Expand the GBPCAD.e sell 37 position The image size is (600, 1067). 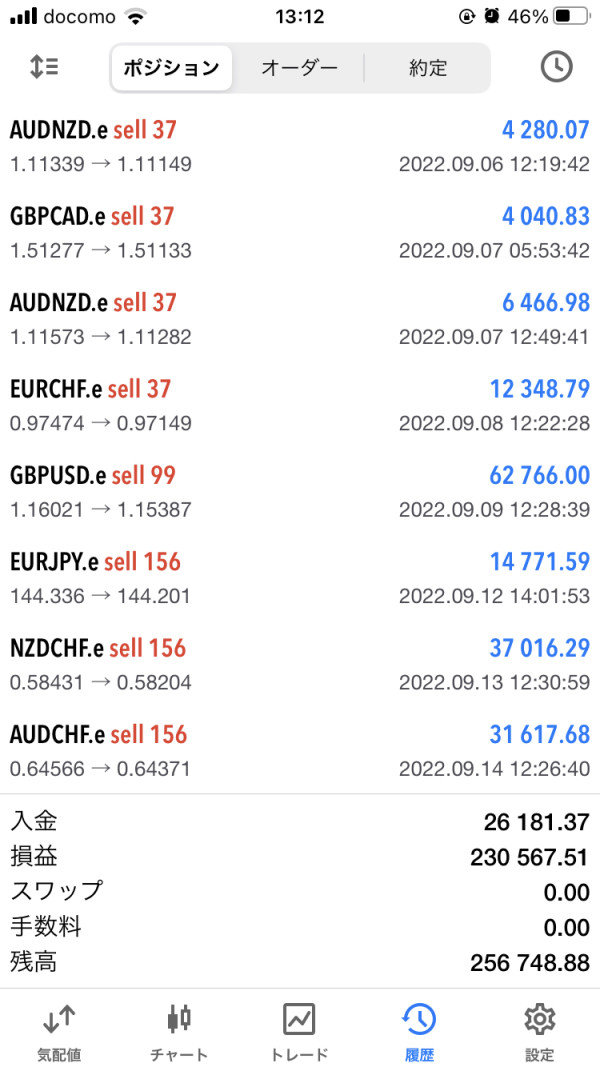tap(300, 231)
